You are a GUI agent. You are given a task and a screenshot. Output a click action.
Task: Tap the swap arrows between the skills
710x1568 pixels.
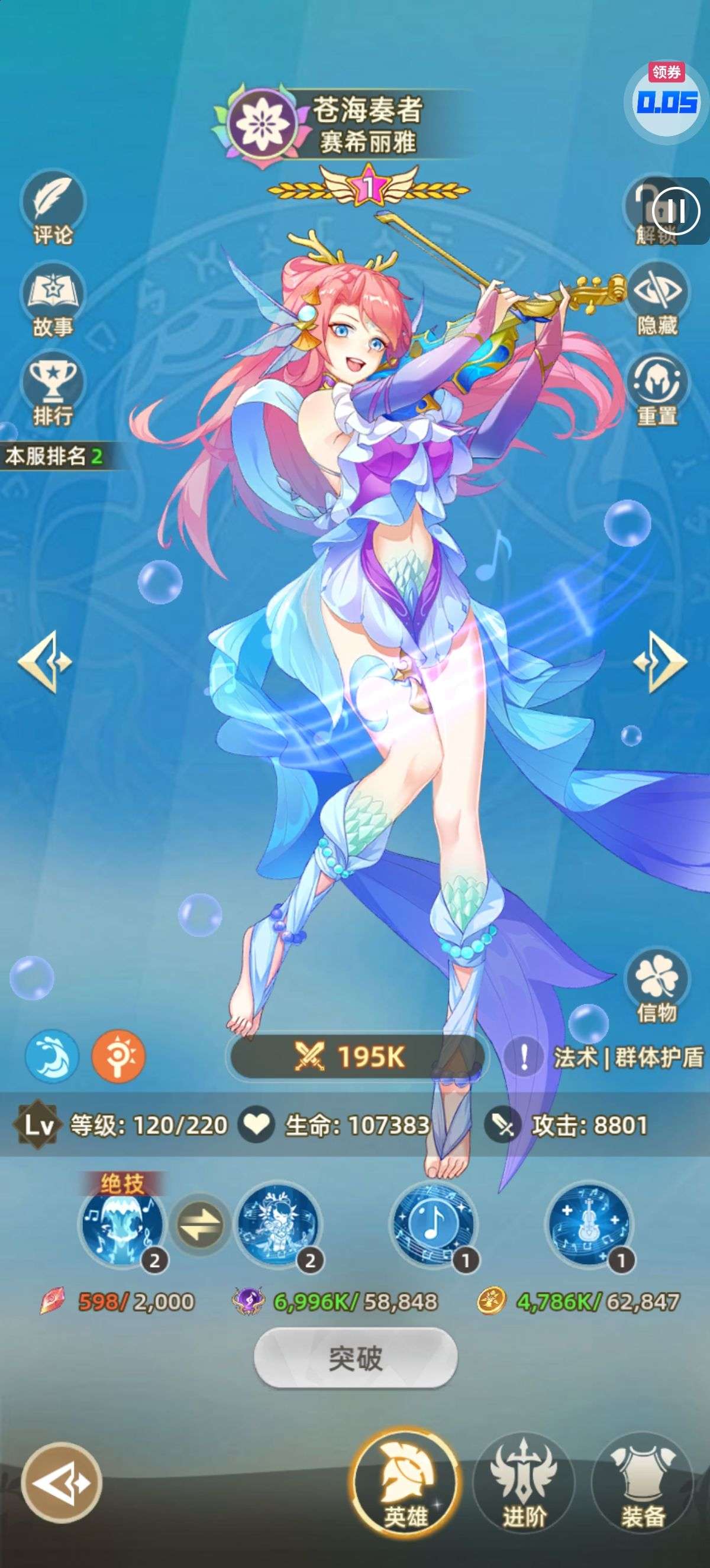point(200,1226)
